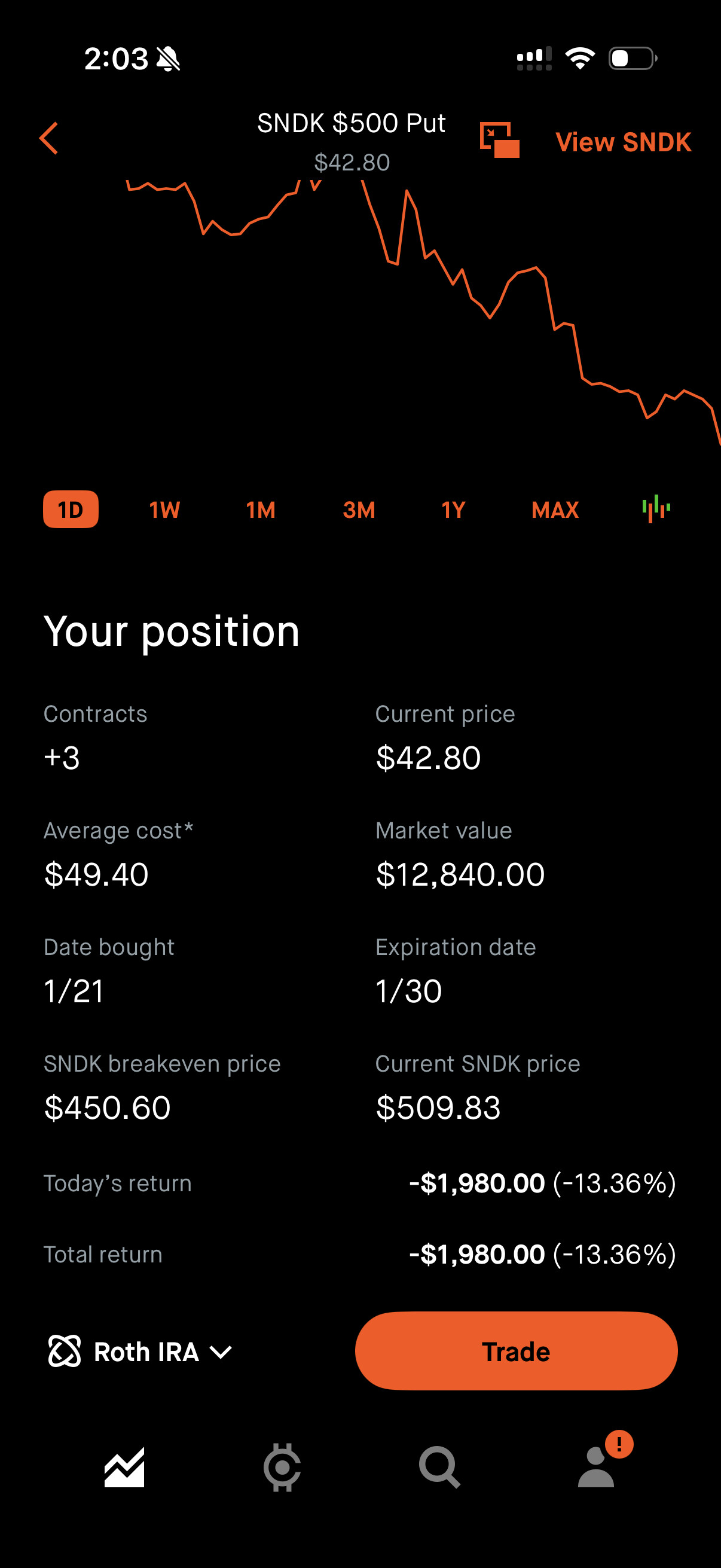Show the 1Y chart range
721x1568 pixels.
click(x=453, y=510)
